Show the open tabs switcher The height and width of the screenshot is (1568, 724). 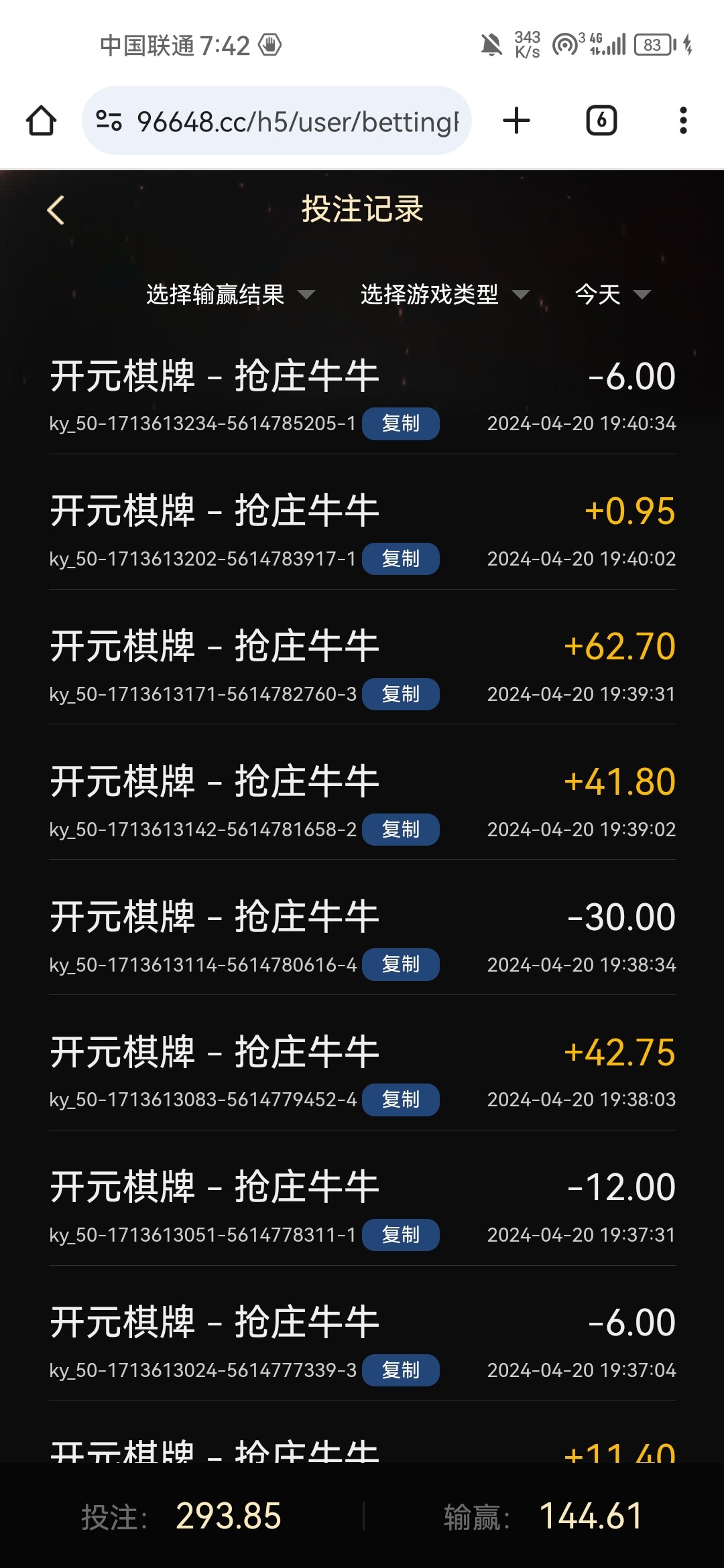pos(601,121)
